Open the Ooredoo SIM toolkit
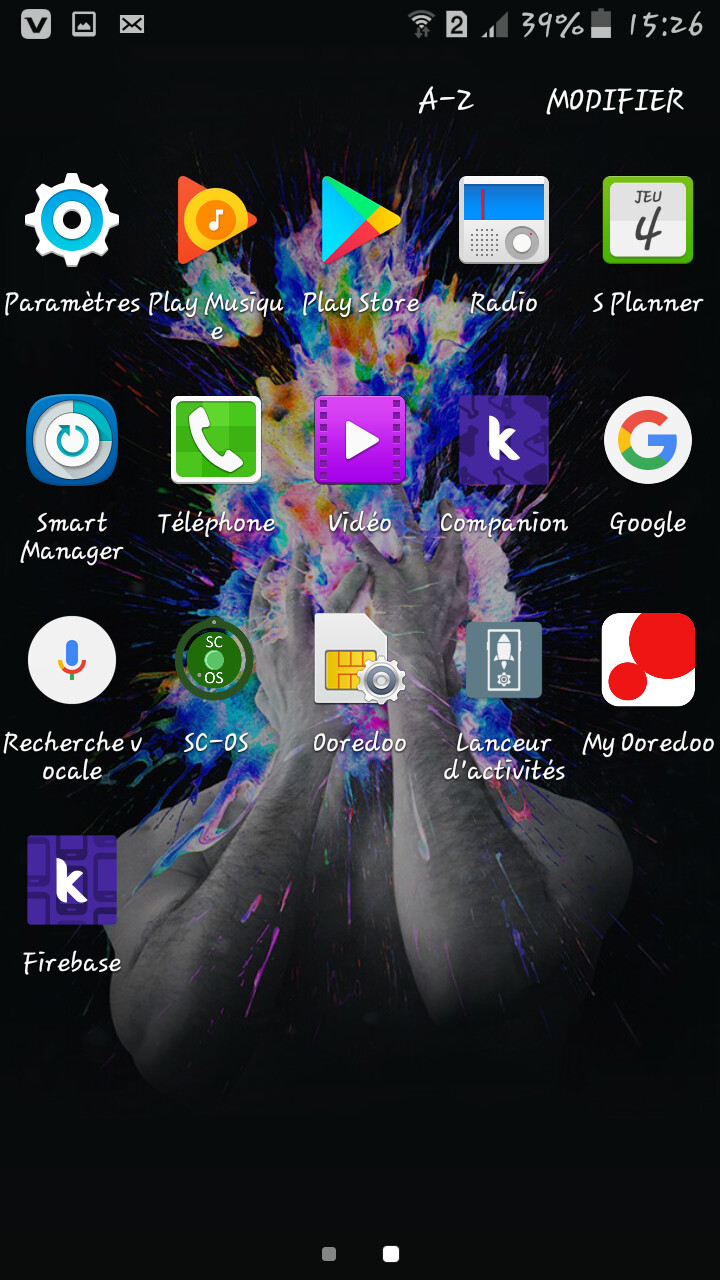The image size is (720, 1280). click(x=360, y=660)
